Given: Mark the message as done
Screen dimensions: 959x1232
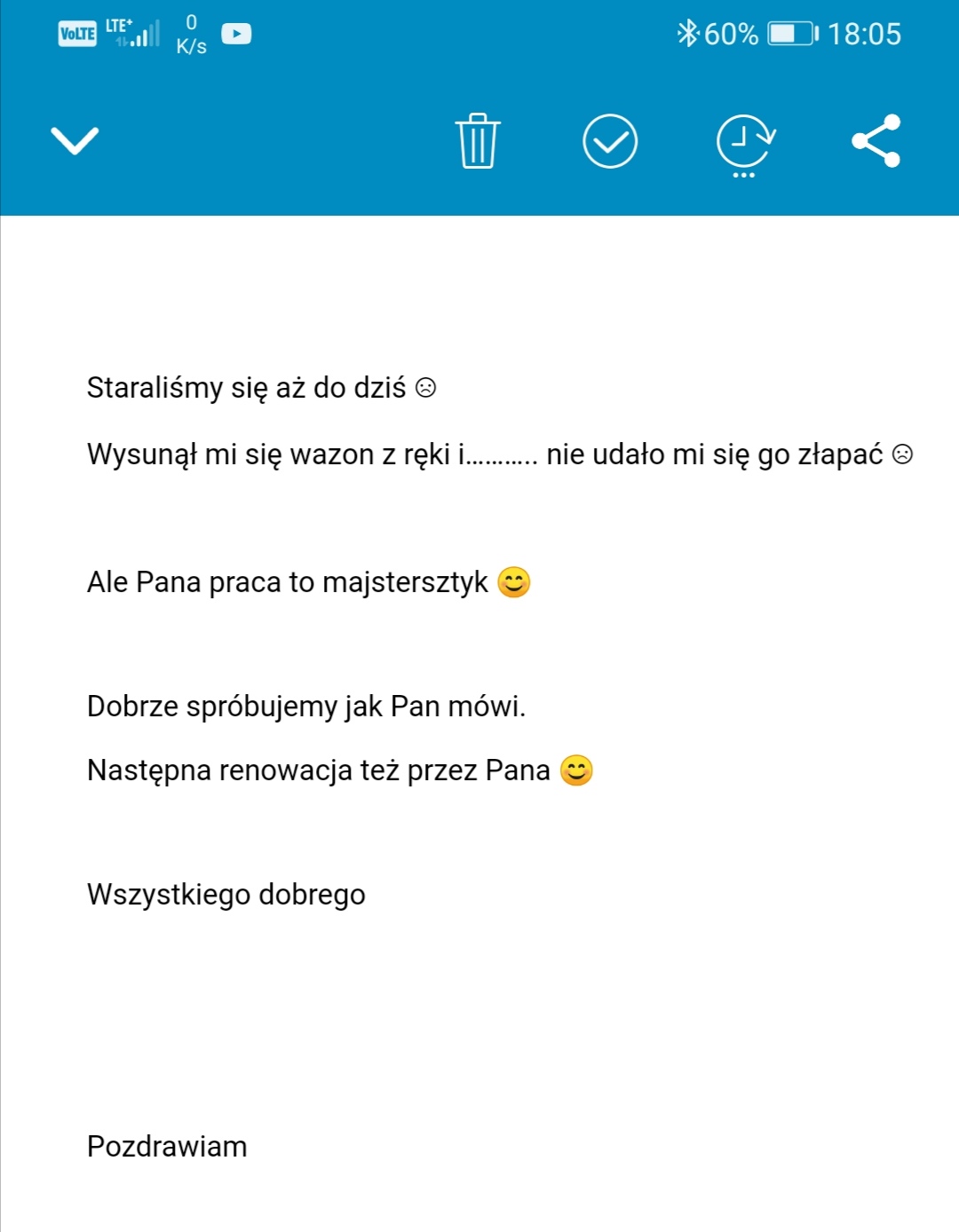Looking at the screenshot, I should tap(610, 141).
